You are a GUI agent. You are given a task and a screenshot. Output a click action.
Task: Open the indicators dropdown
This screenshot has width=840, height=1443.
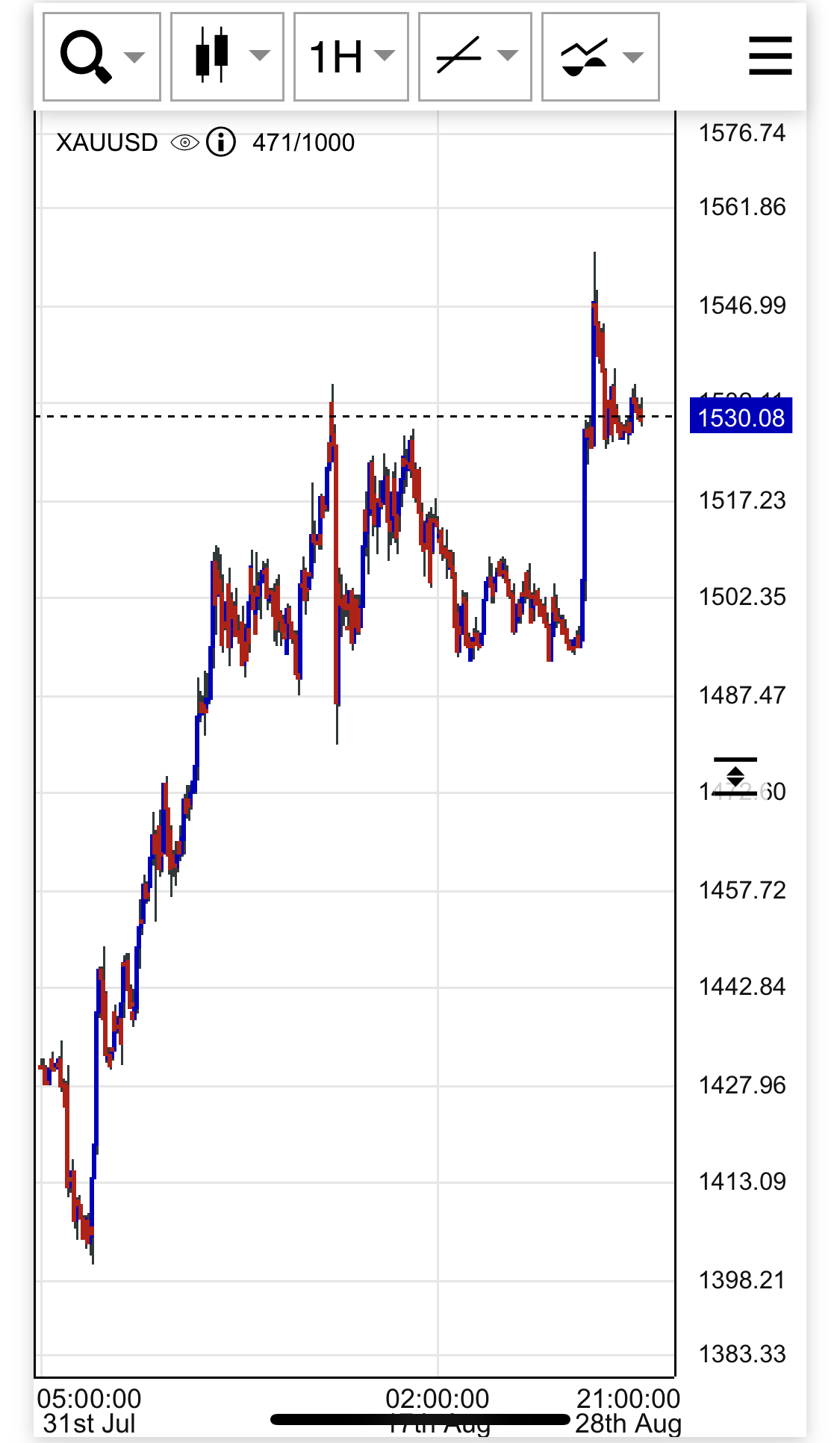tap(600, 57)
